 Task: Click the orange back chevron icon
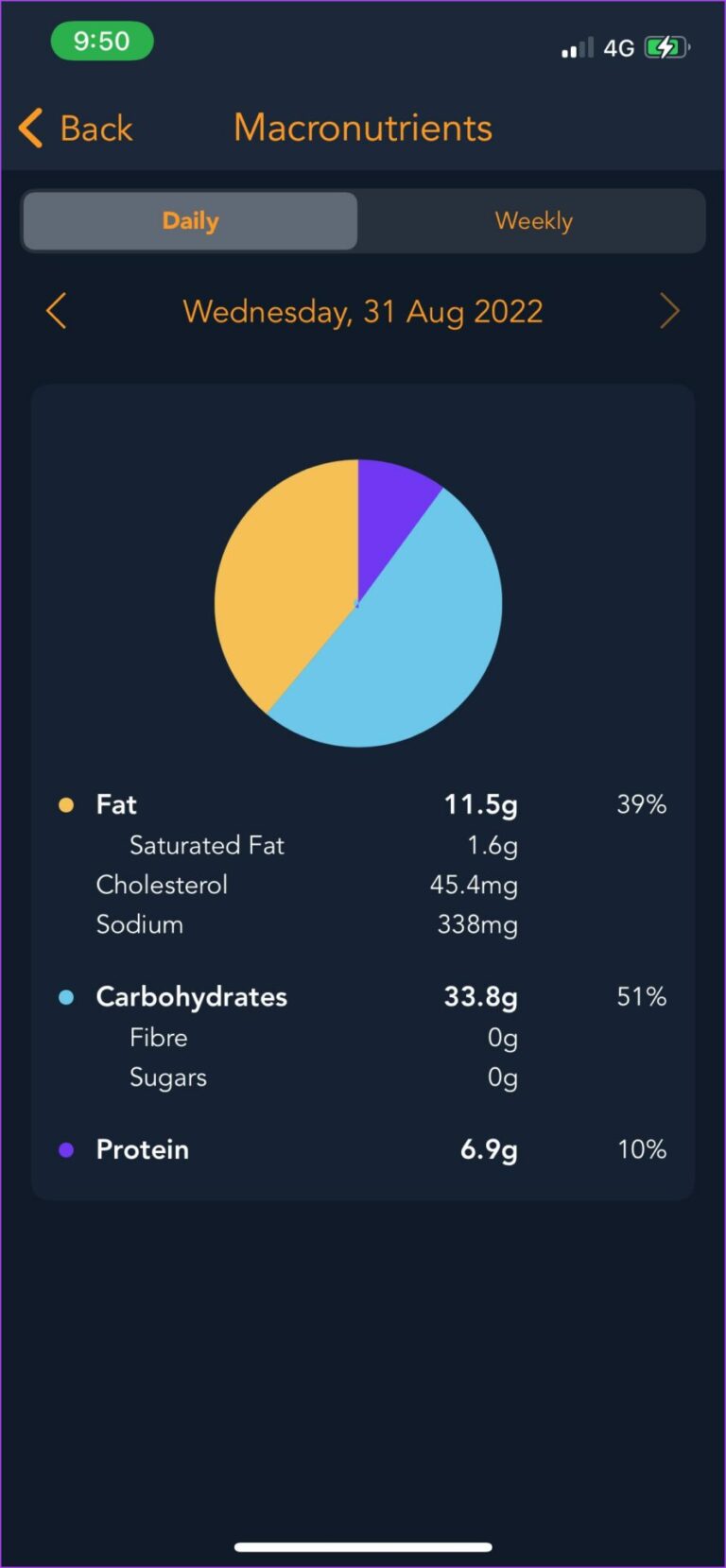[x=29, y=127]
